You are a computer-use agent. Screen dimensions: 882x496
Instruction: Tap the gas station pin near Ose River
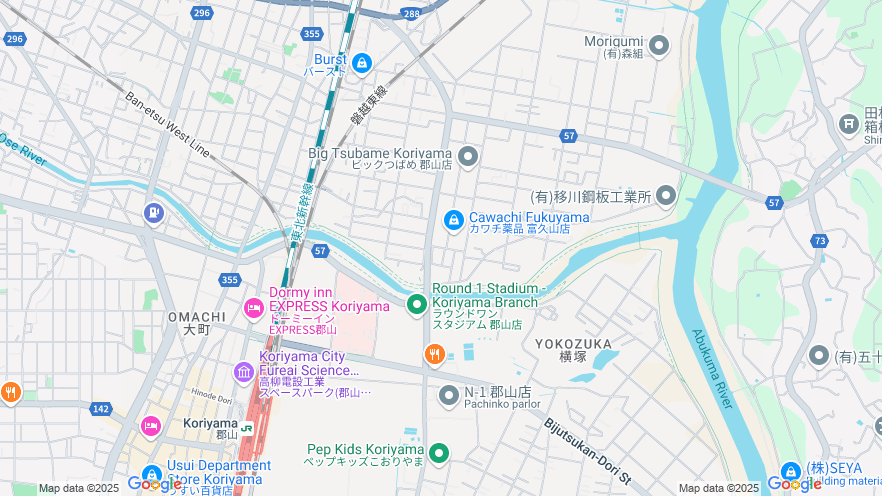coord(152,212)
